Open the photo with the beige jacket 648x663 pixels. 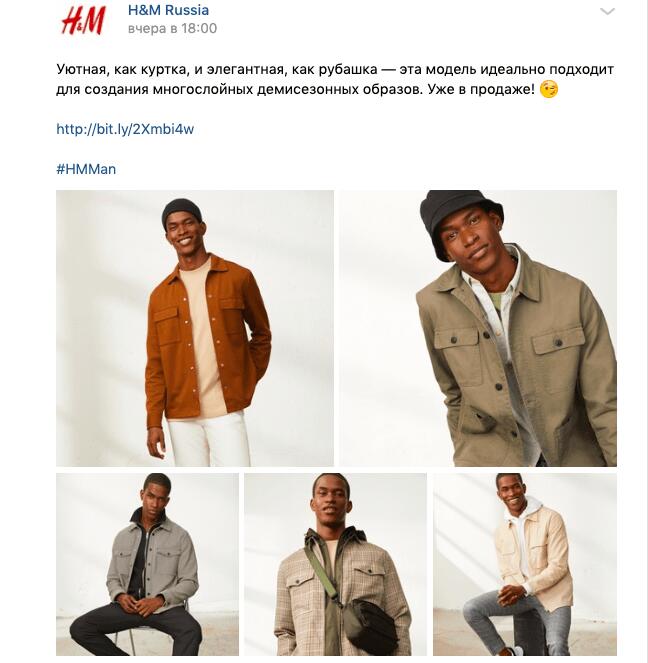pos(525,564)
